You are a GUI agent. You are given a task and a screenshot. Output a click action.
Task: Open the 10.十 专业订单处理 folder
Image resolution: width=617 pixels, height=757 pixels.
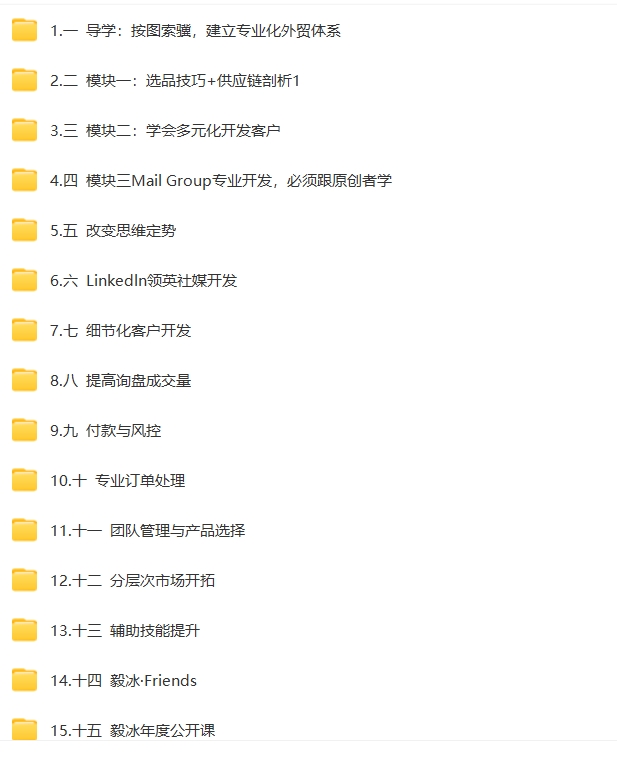point(117,481)
